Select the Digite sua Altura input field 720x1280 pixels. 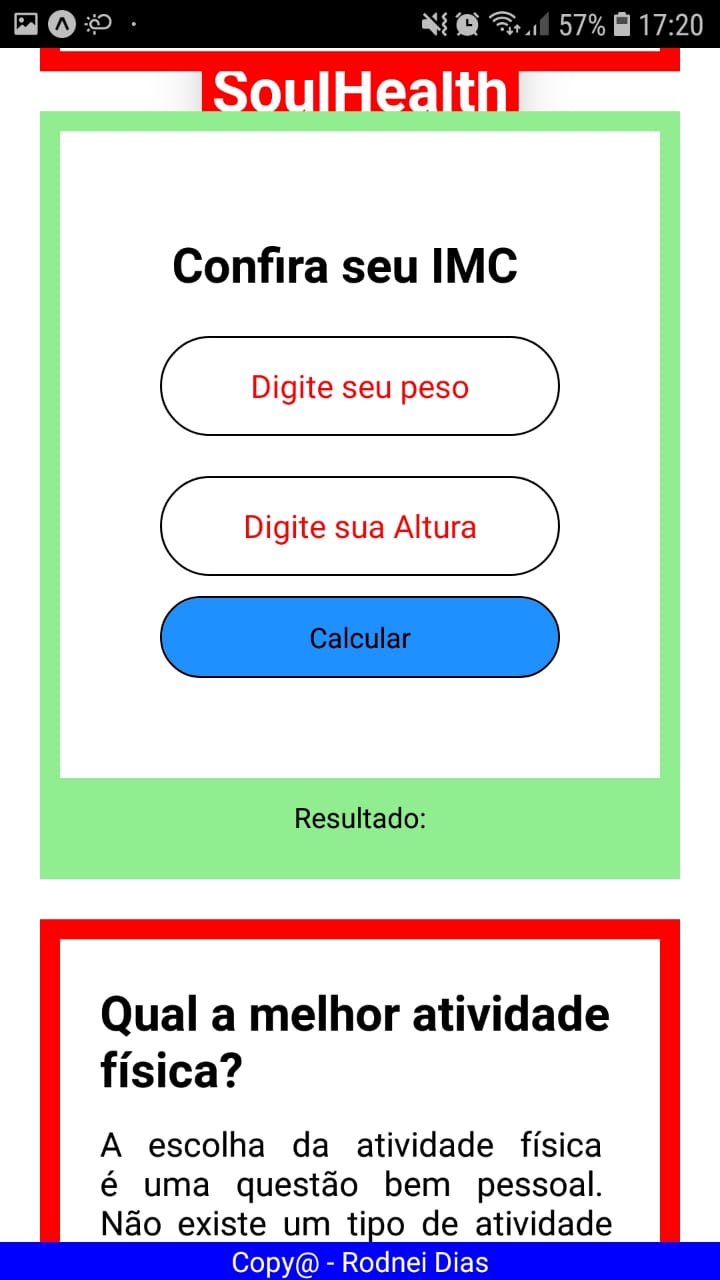(x=360, y=526)
